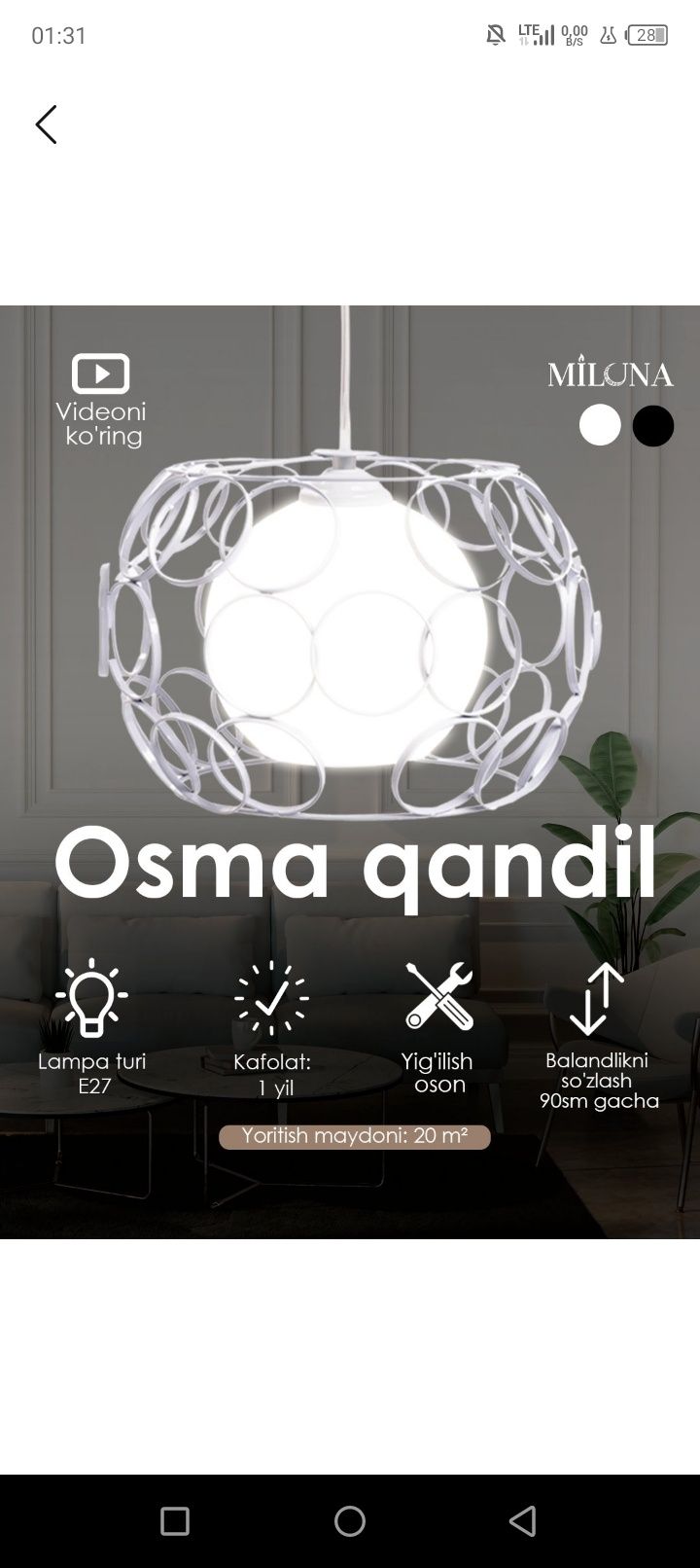This screenshot has width=700, height=1568.
Task: Open recent apps with the square system button
Action: coord(175,1520)
